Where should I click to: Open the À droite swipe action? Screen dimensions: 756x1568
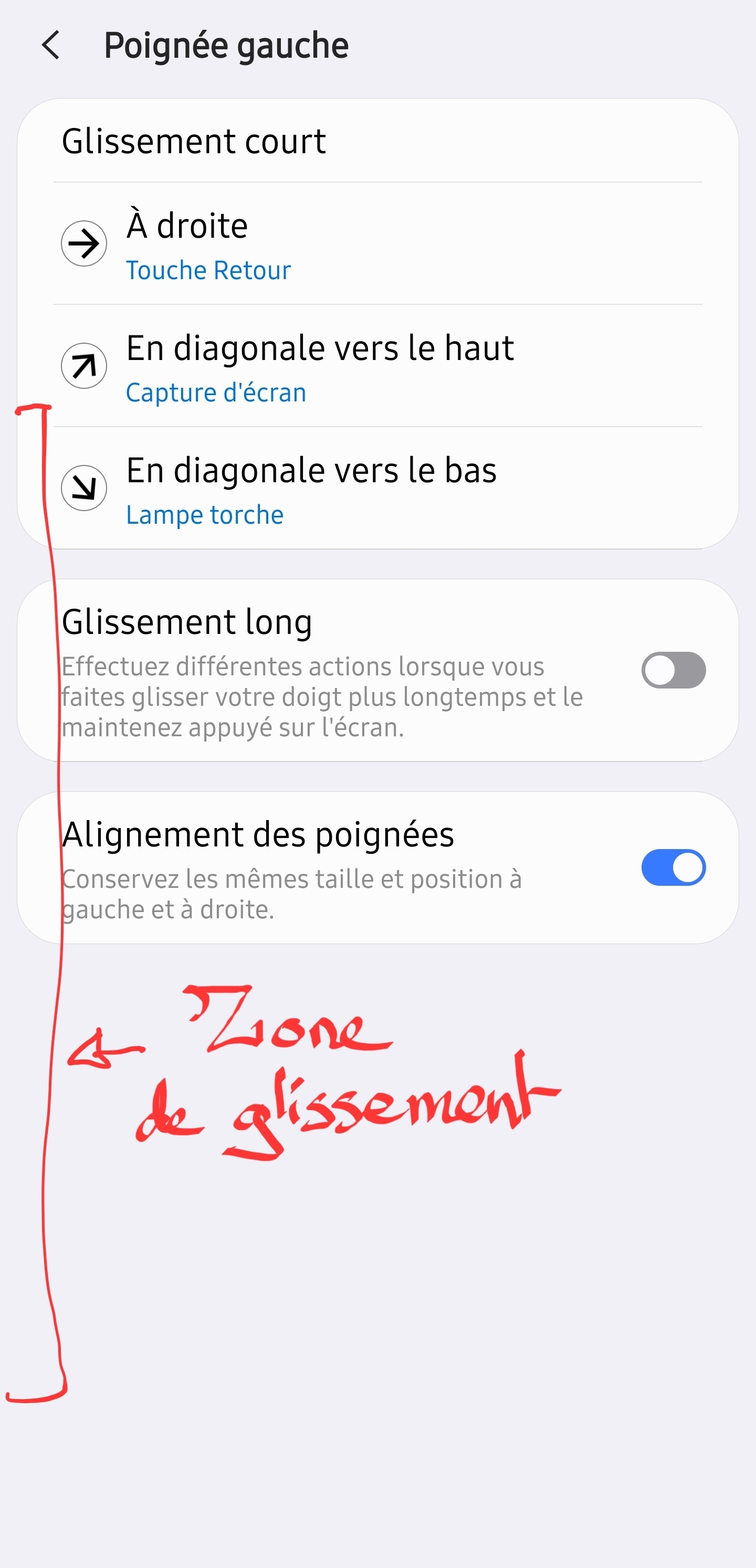pos(377,243)
